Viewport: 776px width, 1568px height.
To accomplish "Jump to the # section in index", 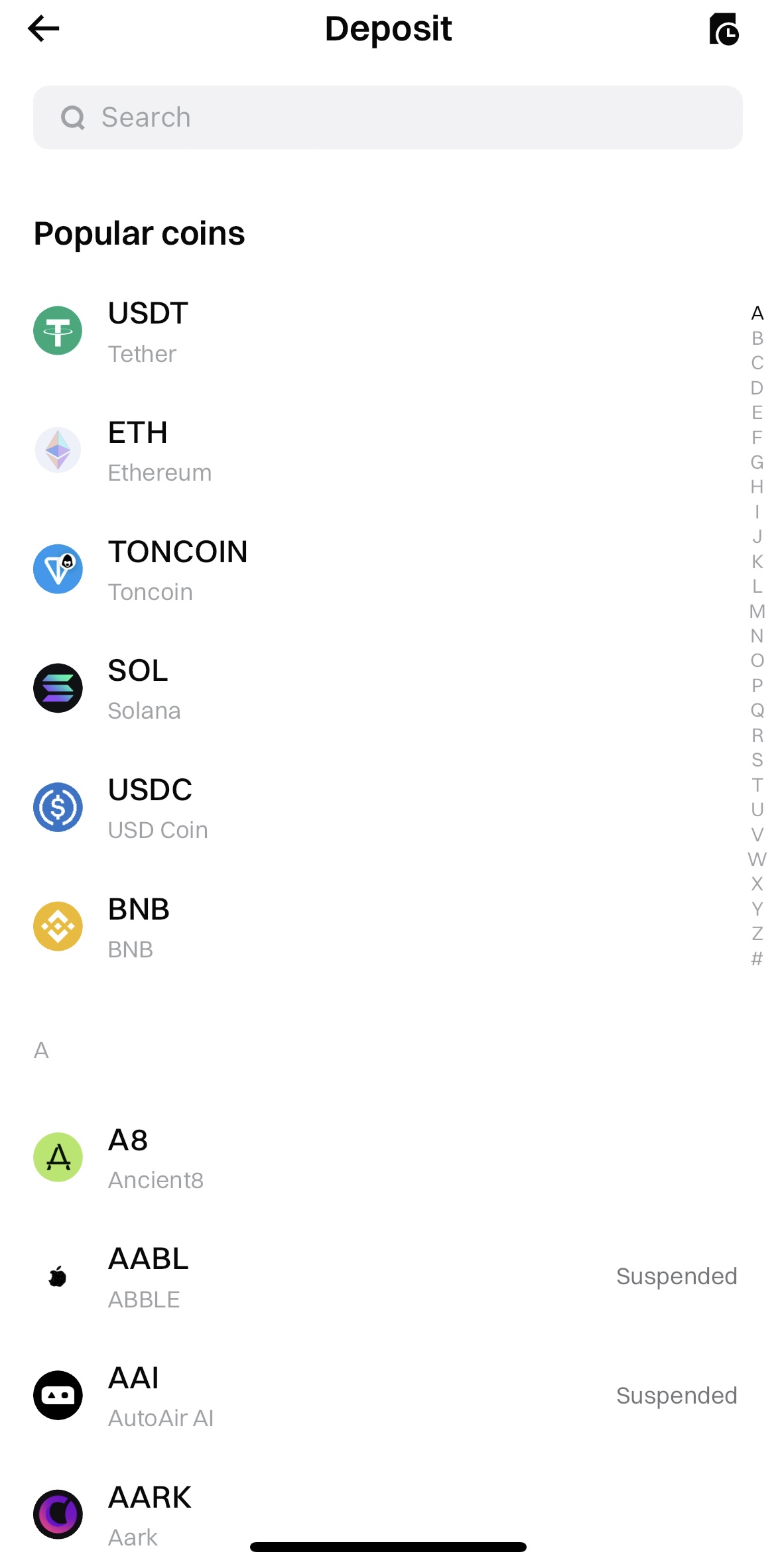I will (x=757, y=959).
